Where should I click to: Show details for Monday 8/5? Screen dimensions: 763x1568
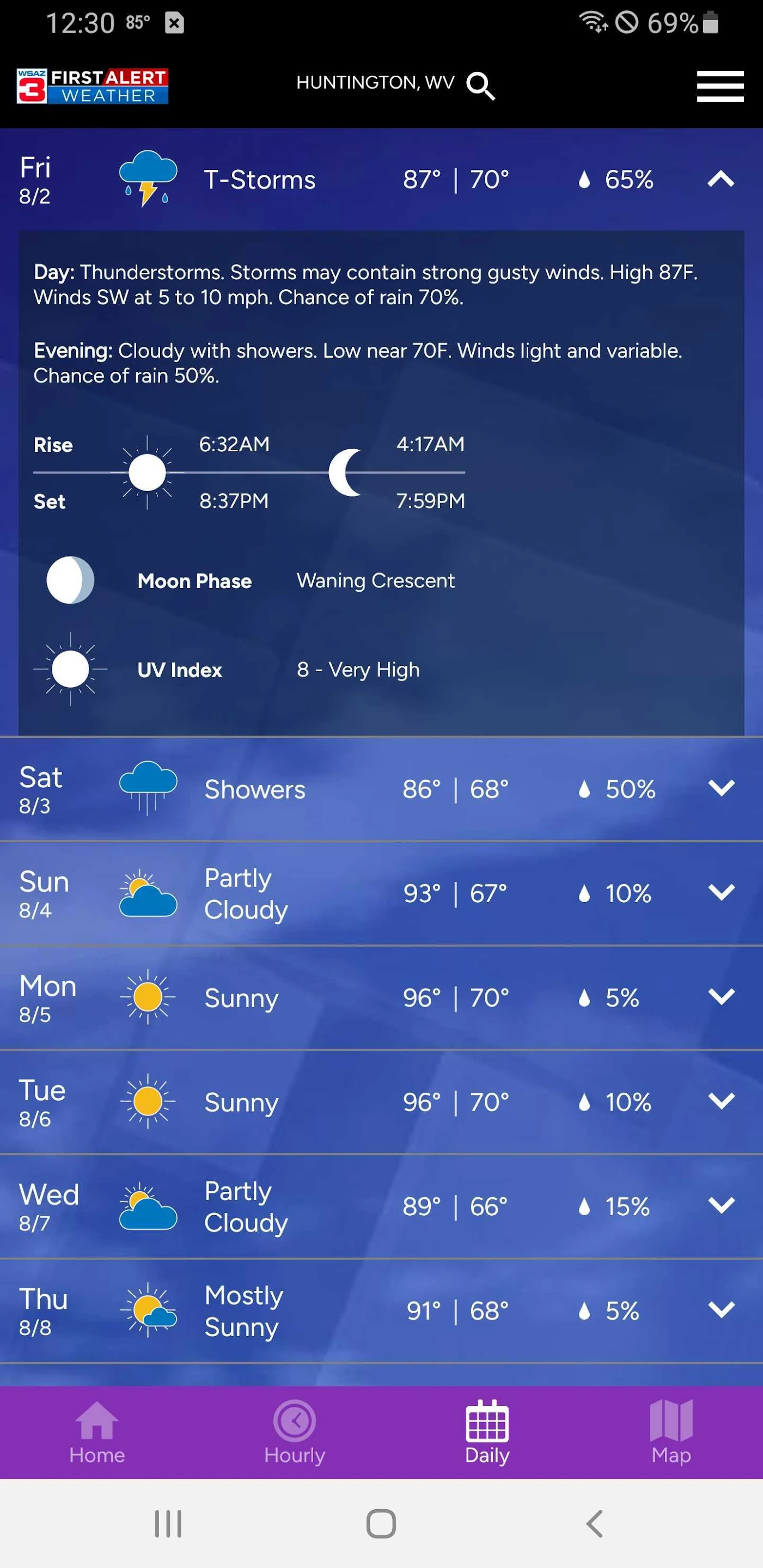(x=721, y=996)
